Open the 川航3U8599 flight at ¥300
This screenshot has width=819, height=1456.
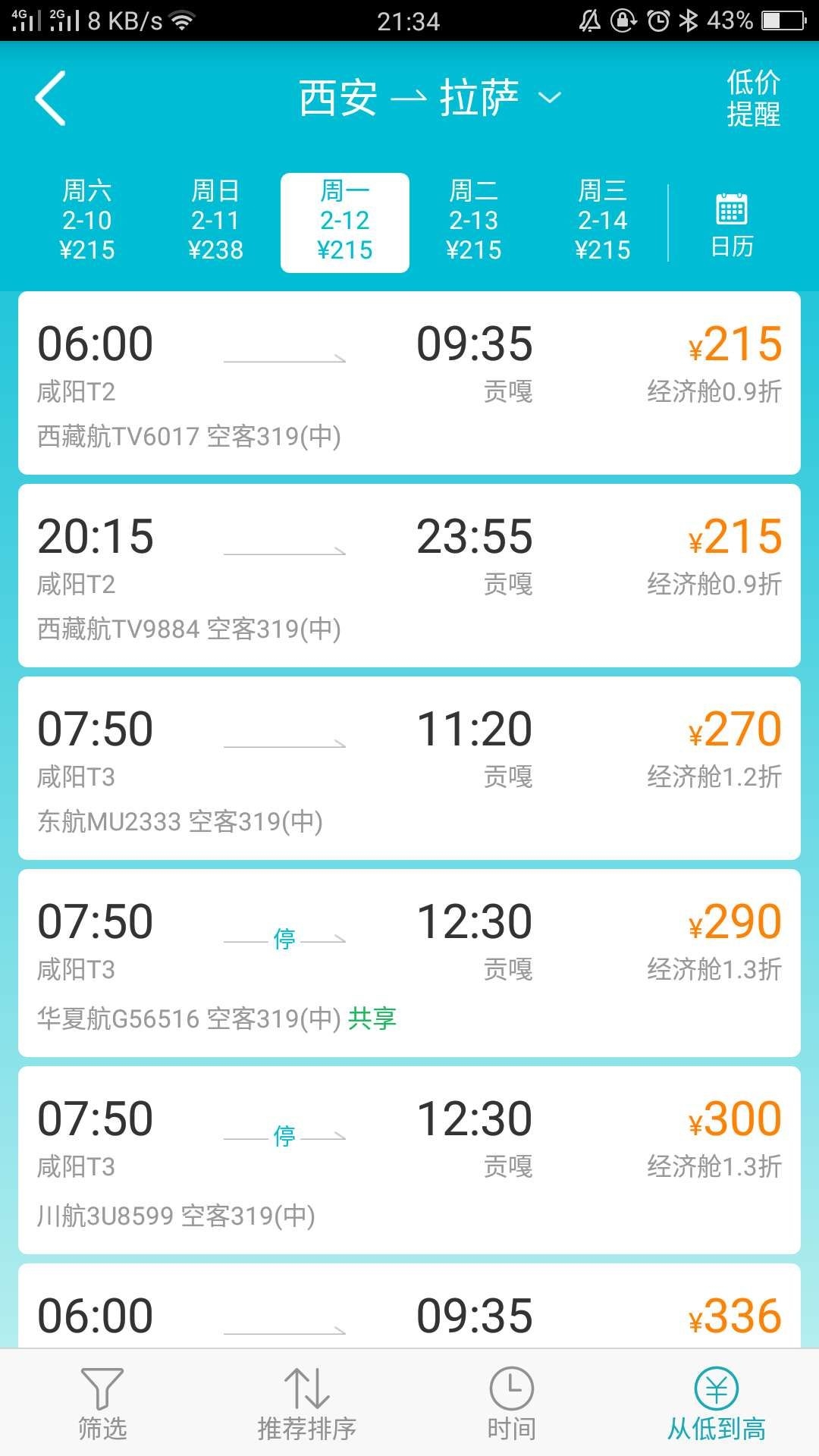409,1160
